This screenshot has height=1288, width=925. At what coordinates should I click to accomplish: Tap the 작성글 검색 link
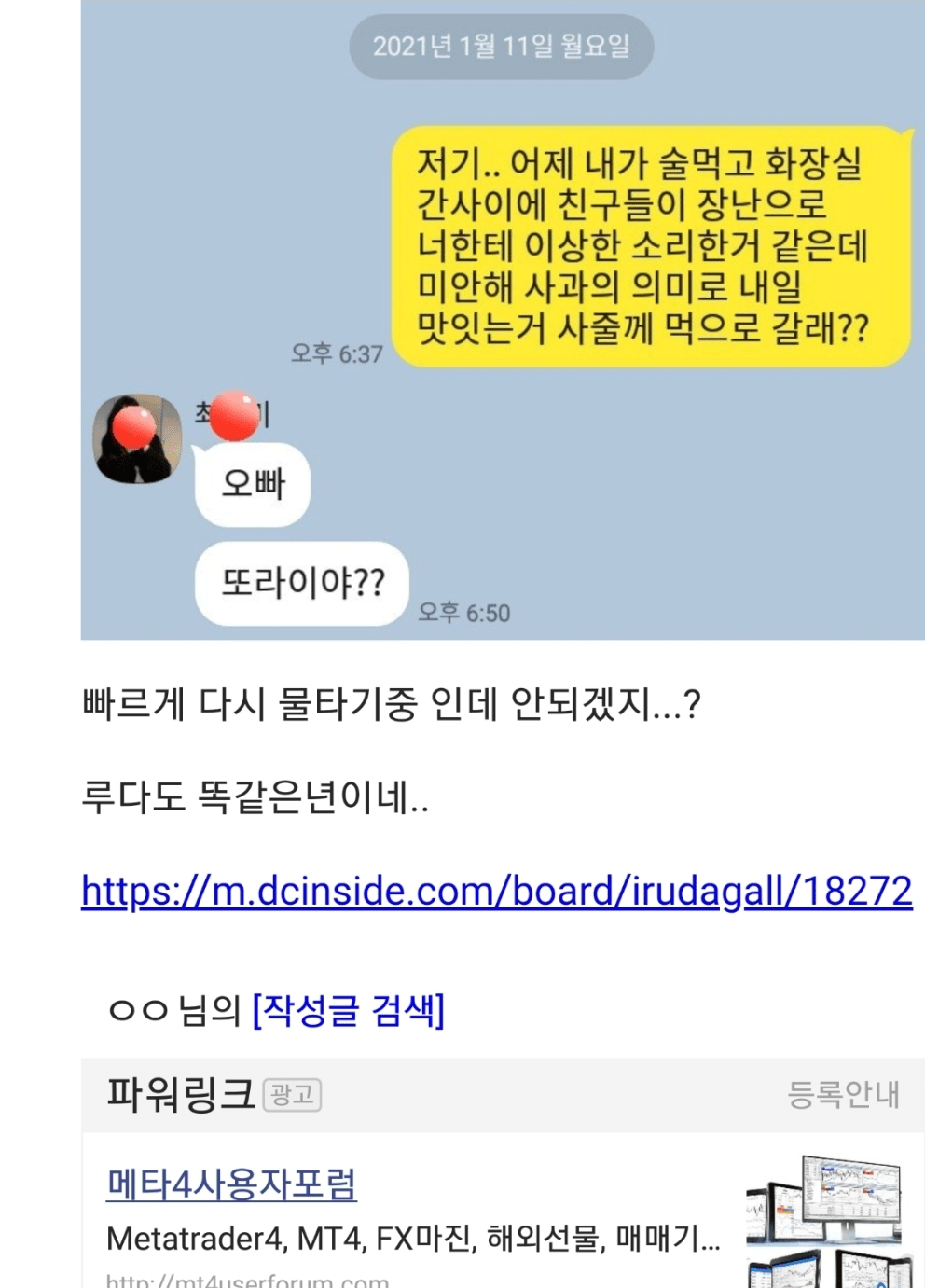pos(349,1009)
